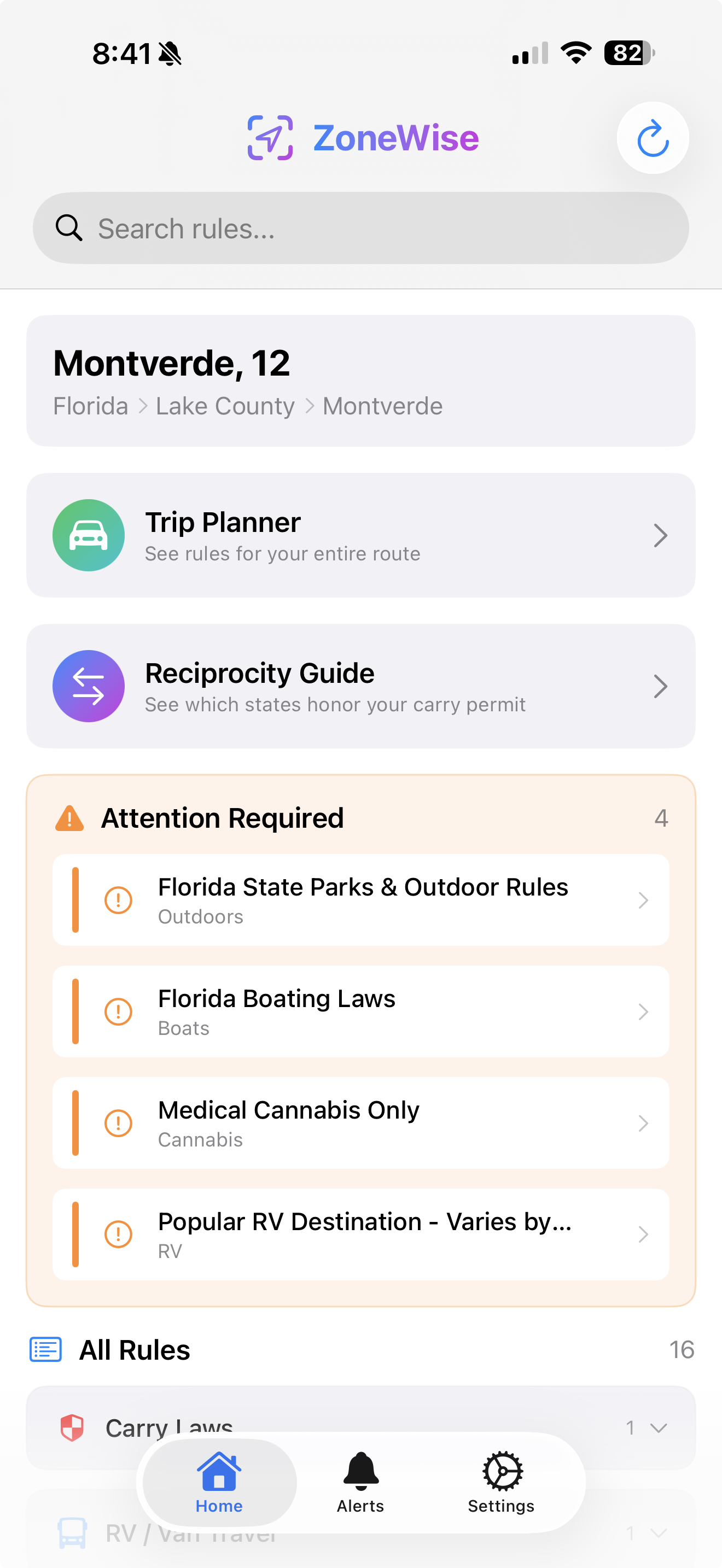Open the Reciprocity Guide
The height and width of the screenshot is (1568, 722).
361,686
